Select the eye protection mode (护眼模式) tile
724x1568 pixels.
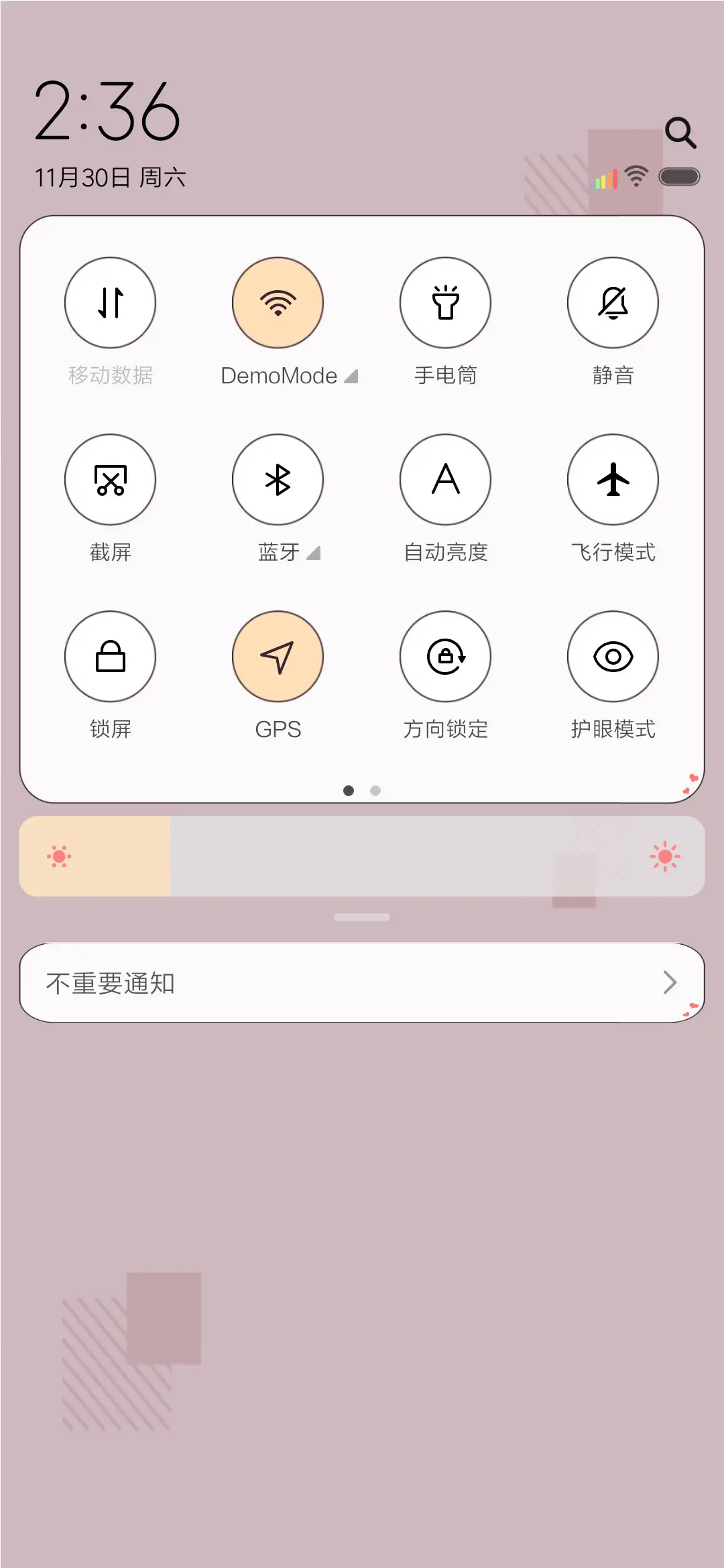click(x=613, y=657)
